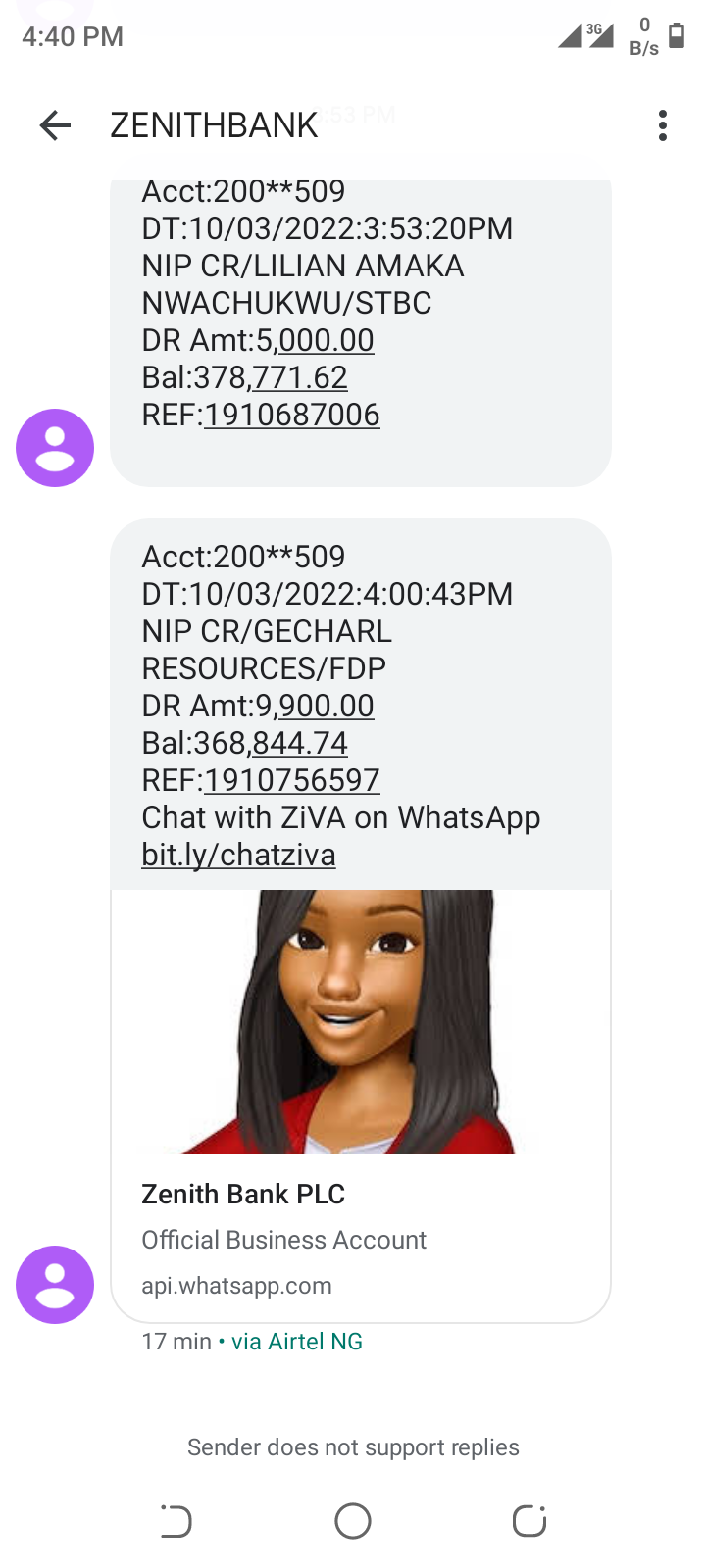
Task: Tap the sender avatar beside the 3:53:20PM message
Action: tap(55, 448)
